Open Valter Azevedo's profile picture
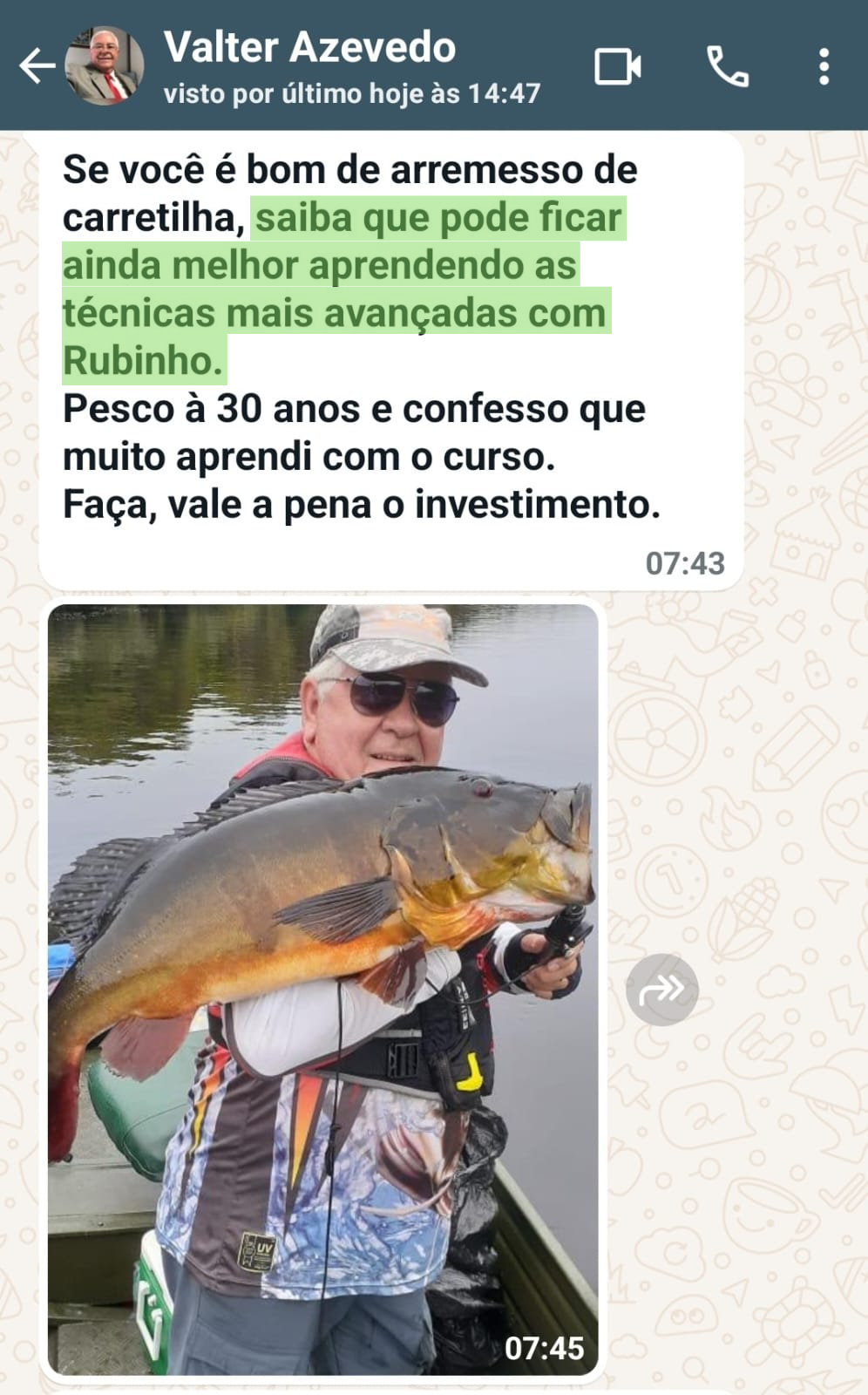The width and height of the screenshot is (868, 1395). click(105, 66)
